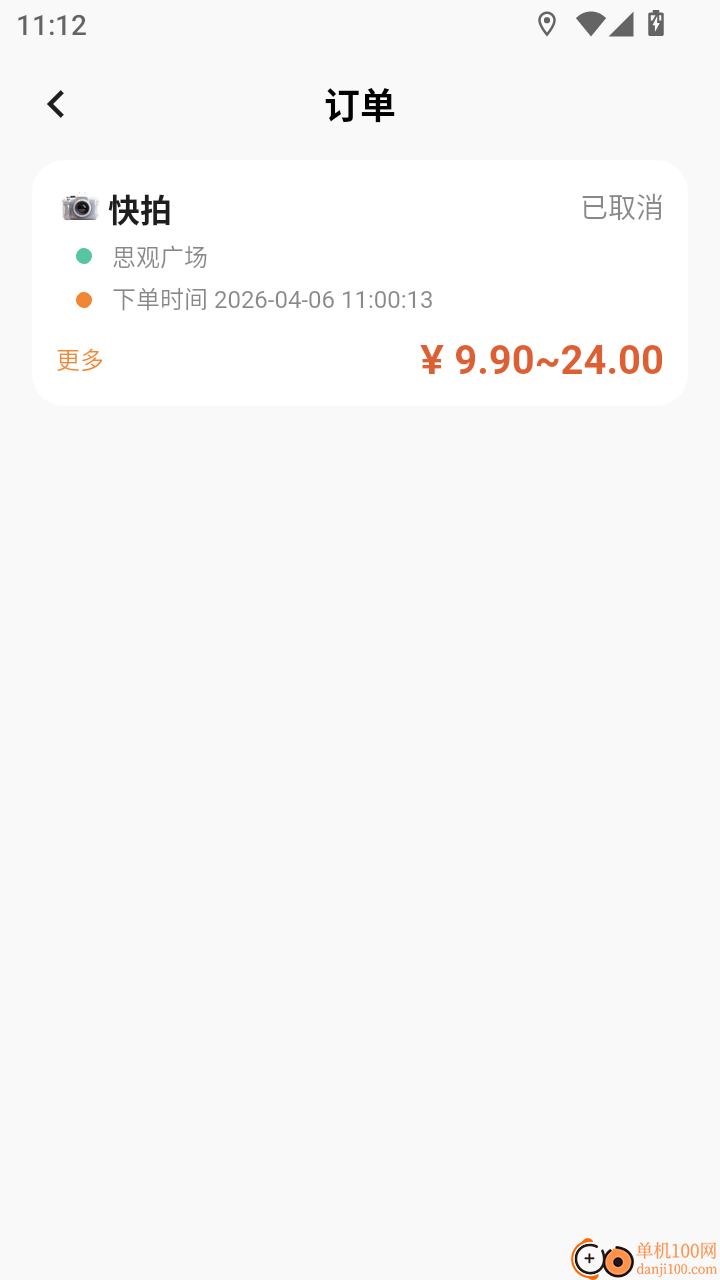The height and width of the screenshot is (1280, 720).
Task: Tap the location pin icon in status bar
Action: tap(547, 24)
